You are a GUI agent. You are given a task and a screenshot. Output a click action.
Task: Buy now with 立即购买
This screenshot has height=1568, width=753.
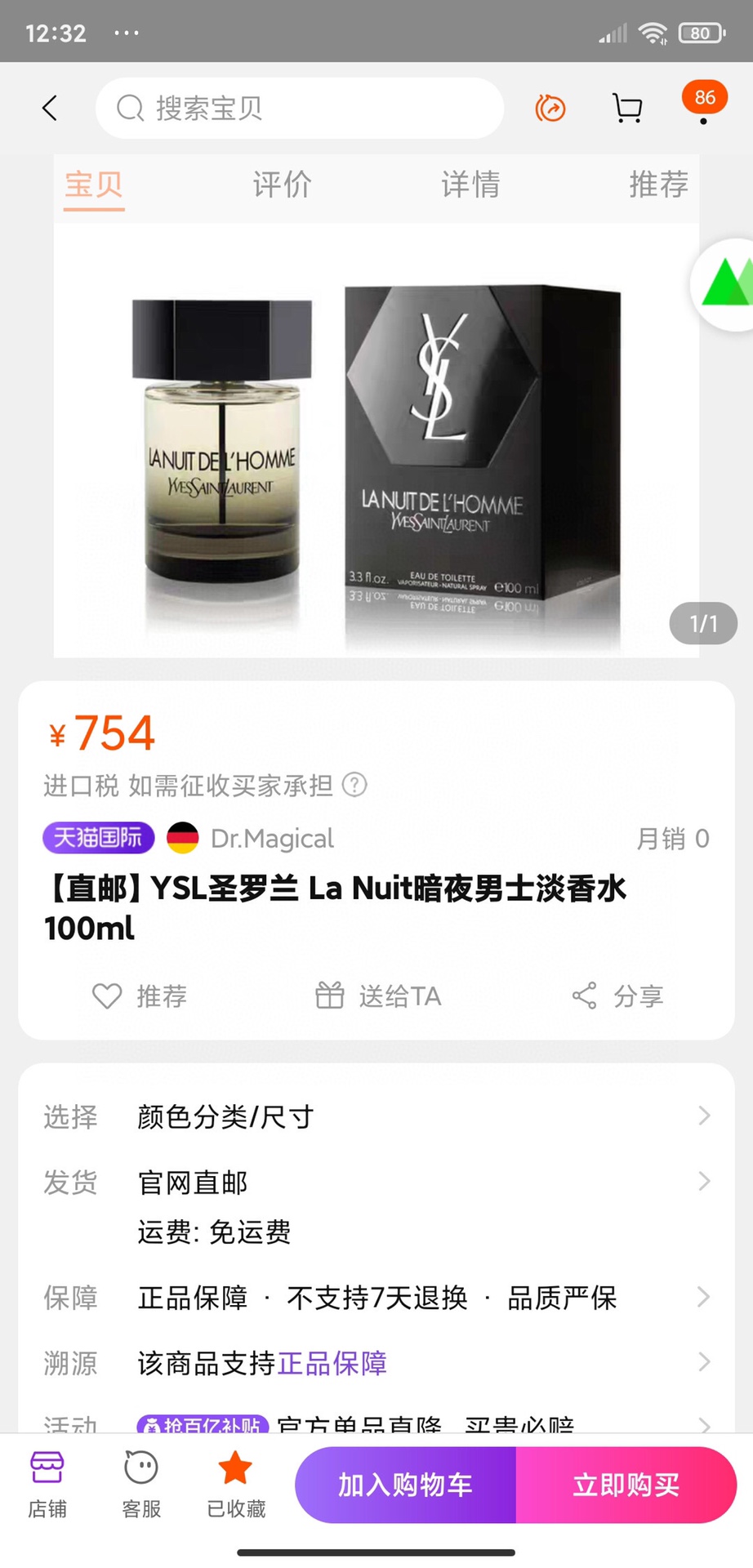626,1485
